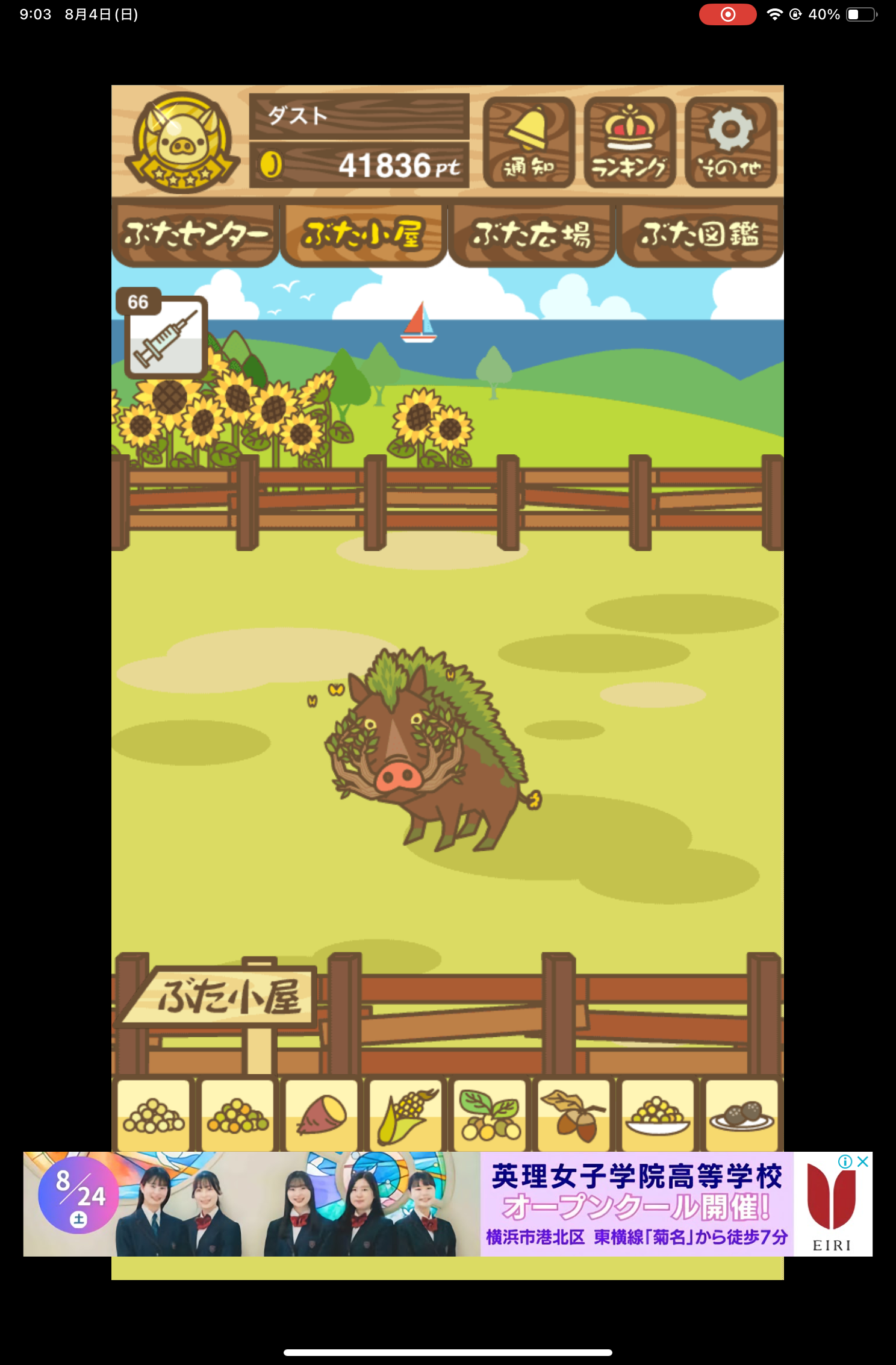Select the yellow feed on a plate

[x=657, y=1114]
